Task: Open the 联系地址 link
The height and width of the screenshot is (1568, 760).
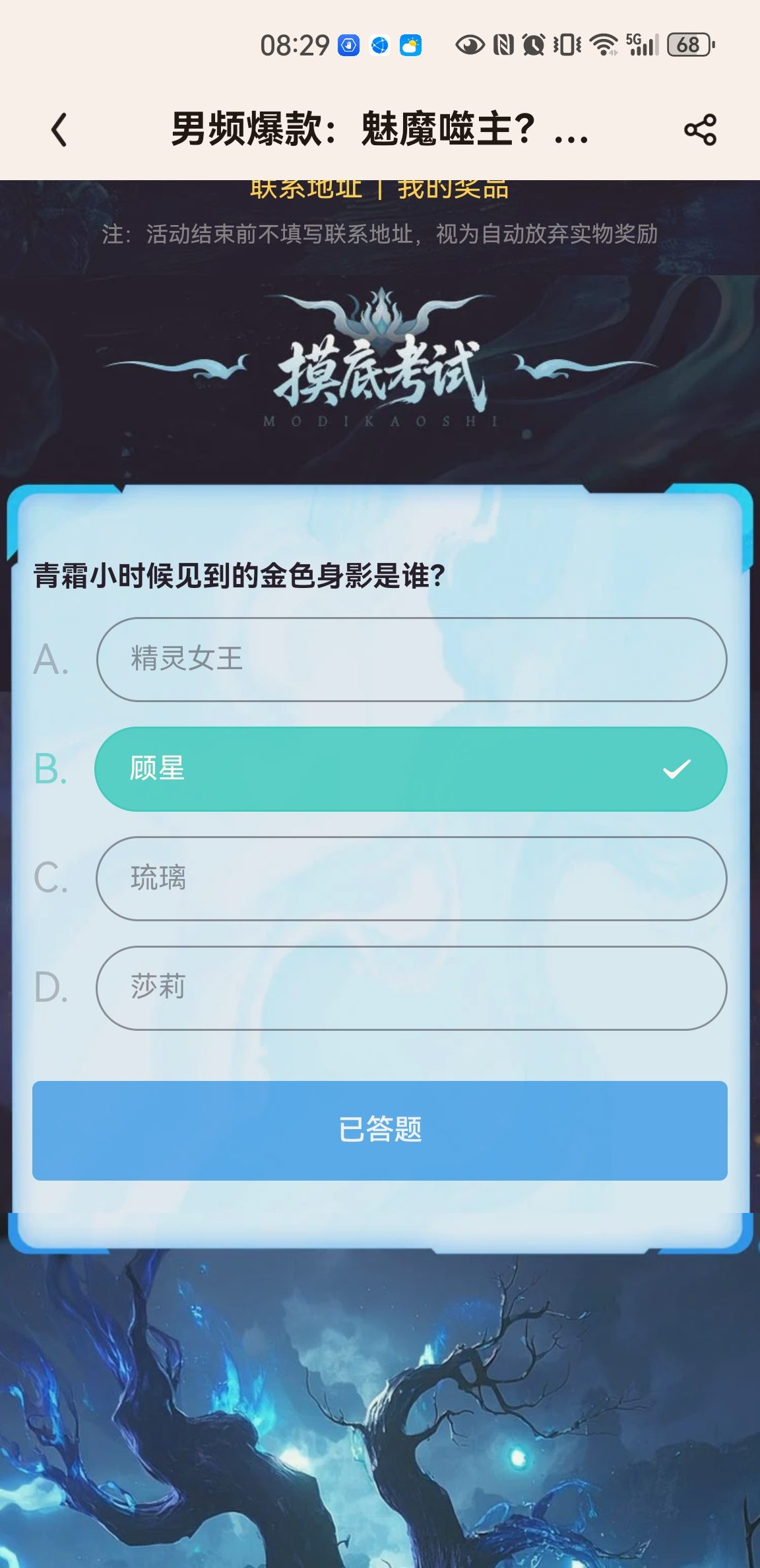Action: click(x=305, y=189)
